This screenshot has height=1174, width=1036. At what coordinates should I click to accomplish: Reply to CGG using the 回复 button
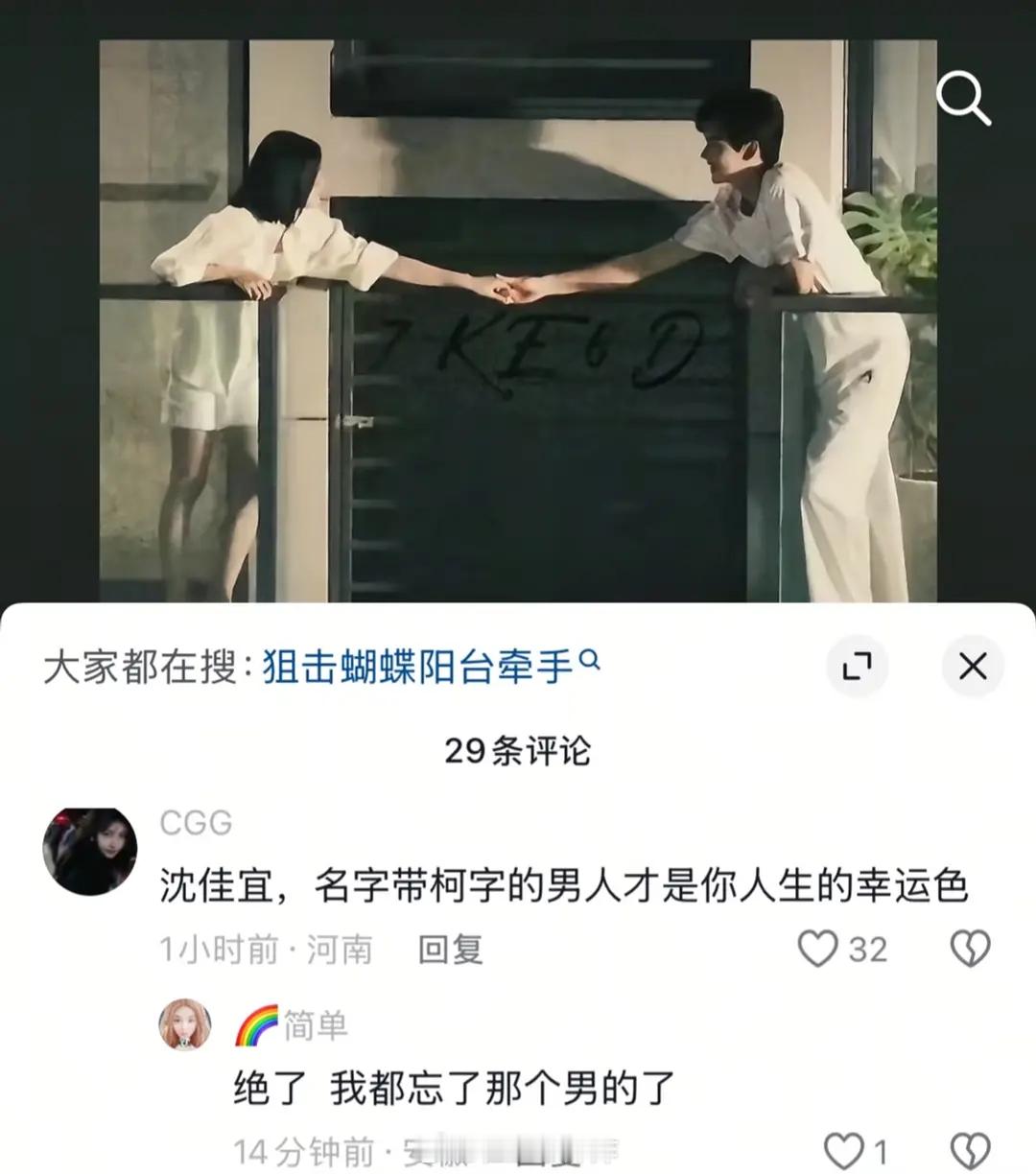click(x=447, y=948)
